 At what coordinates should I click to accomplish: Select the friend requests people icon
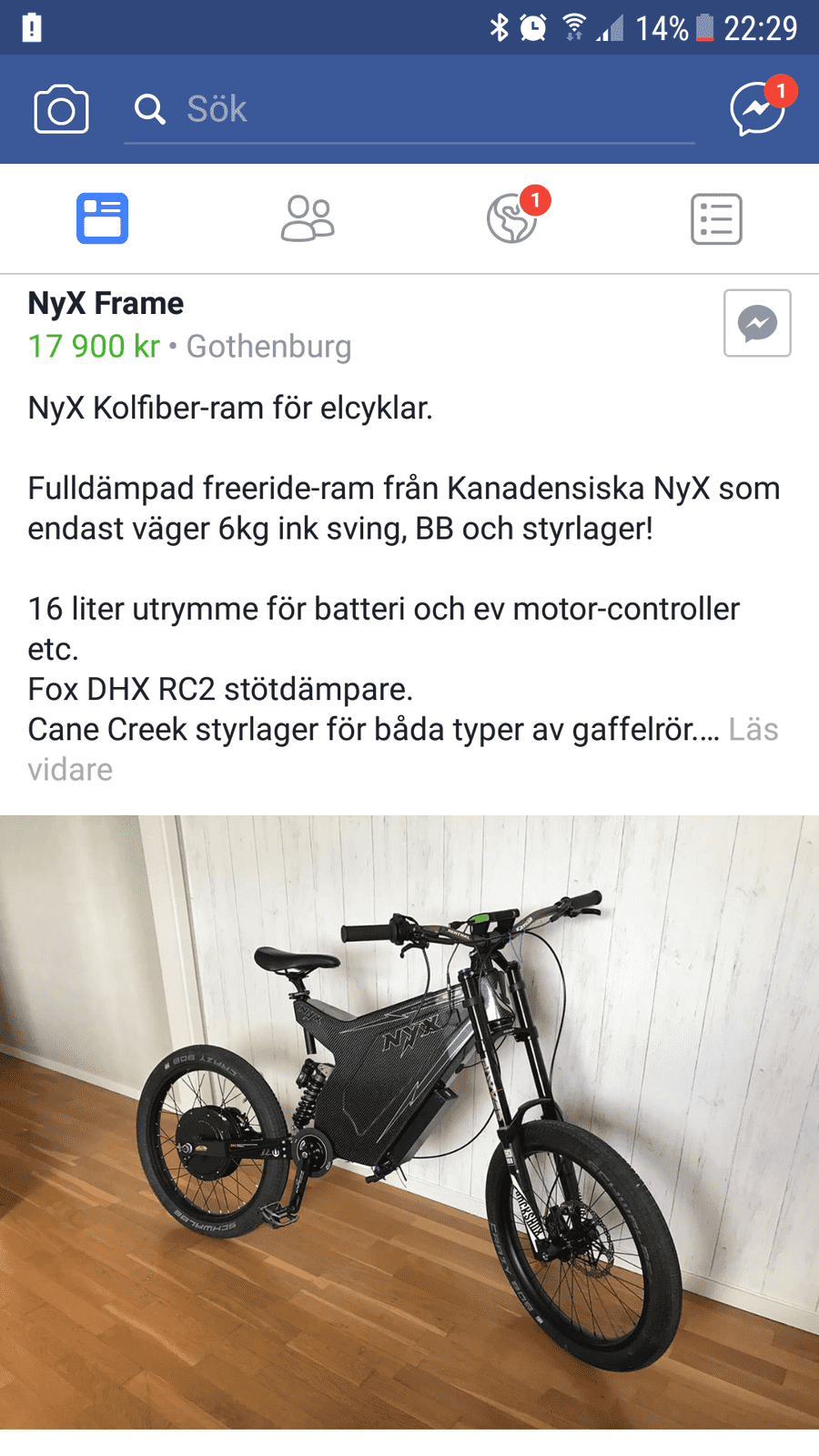click(x=307, y=218)
